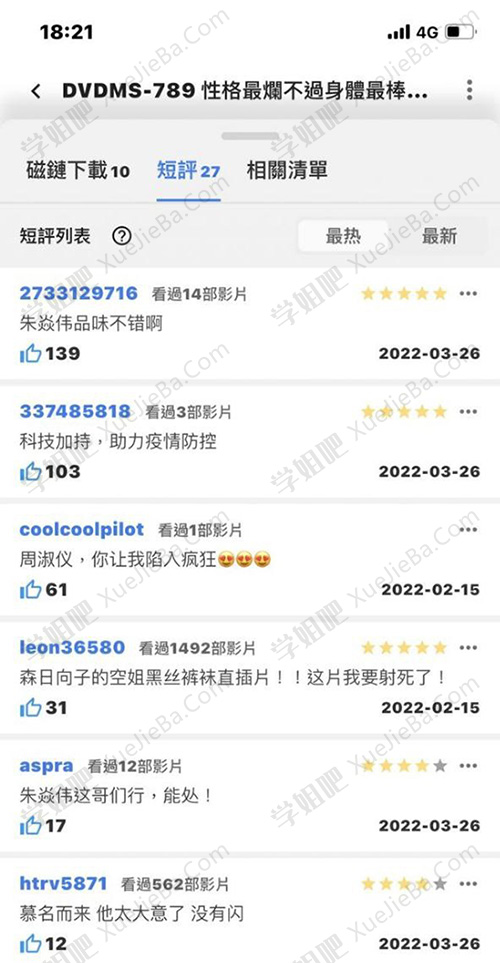This screenshot has width=500, height=963.
Task: Go back using the top-left arrow
Action: [36, 92]
